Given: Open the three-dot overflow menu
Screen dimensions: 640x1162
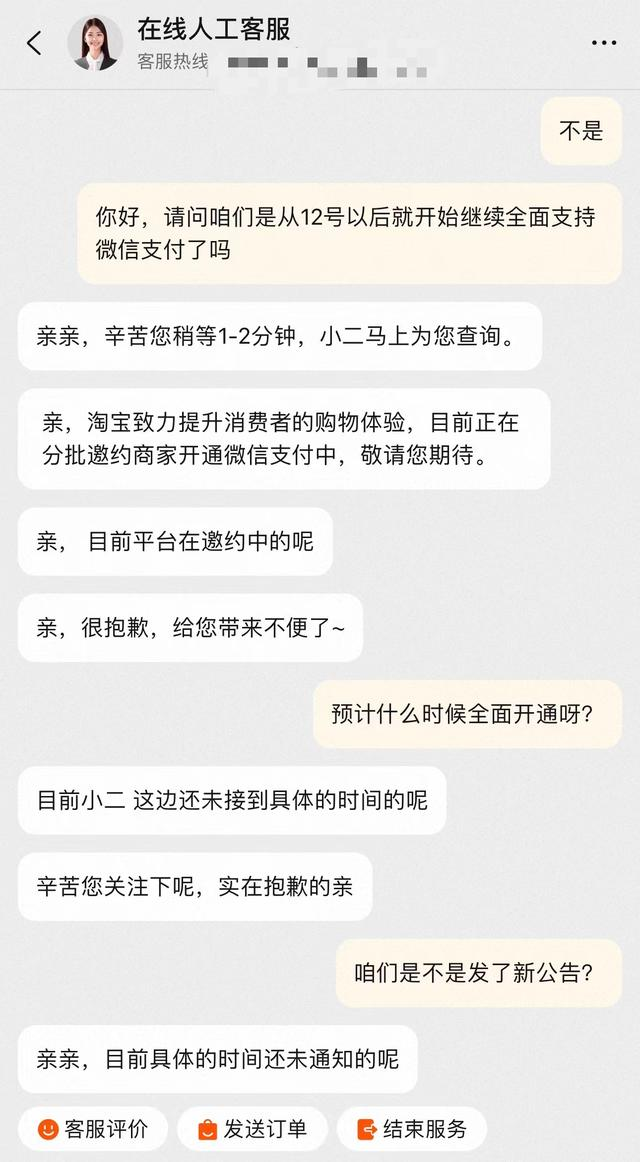Looking at the screenshot, I should [604, 43].
